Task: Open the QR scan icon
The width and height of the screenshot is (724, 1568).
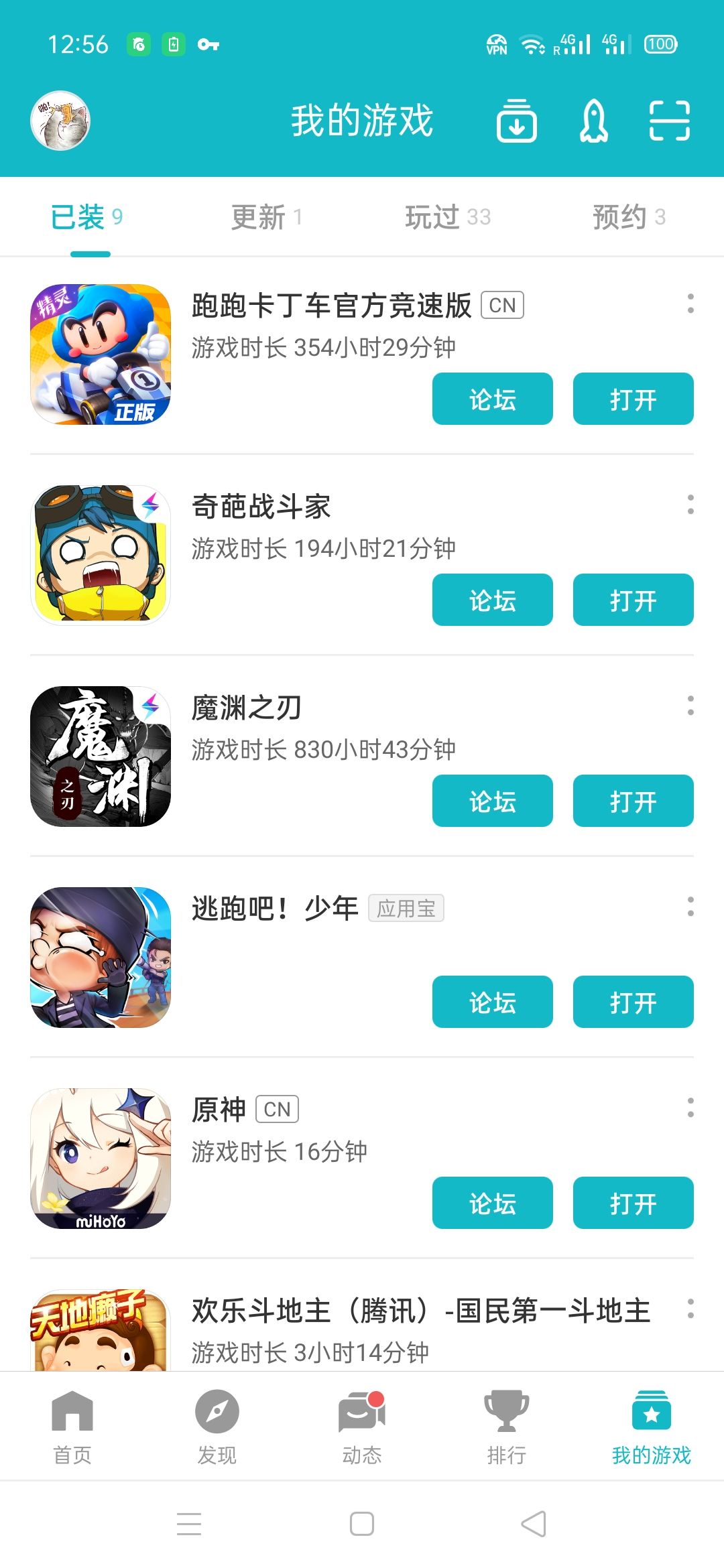Action: (669, 121)
